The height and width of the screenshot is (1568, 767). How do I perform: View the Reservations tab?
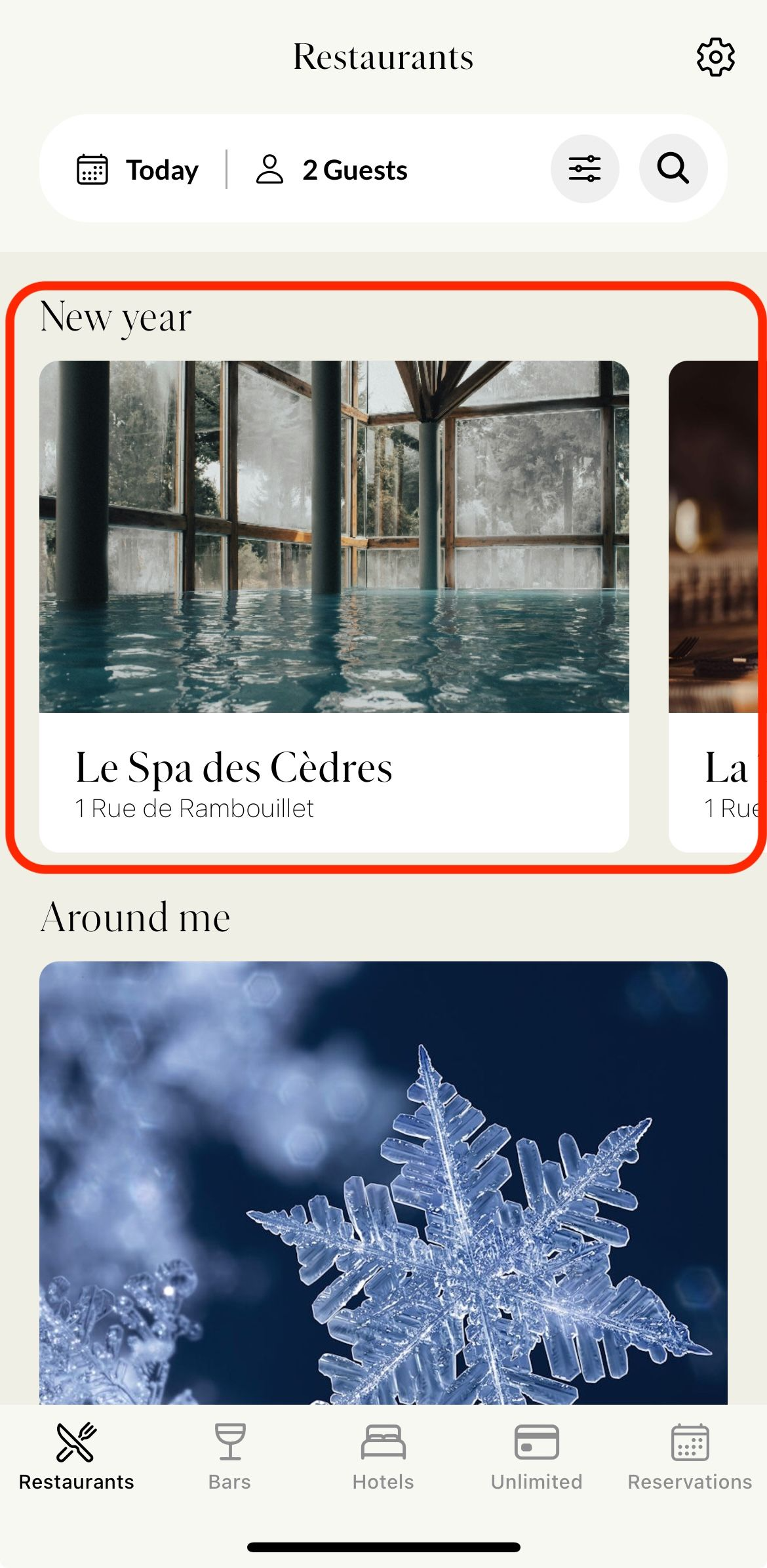(x=690, y=1456)
